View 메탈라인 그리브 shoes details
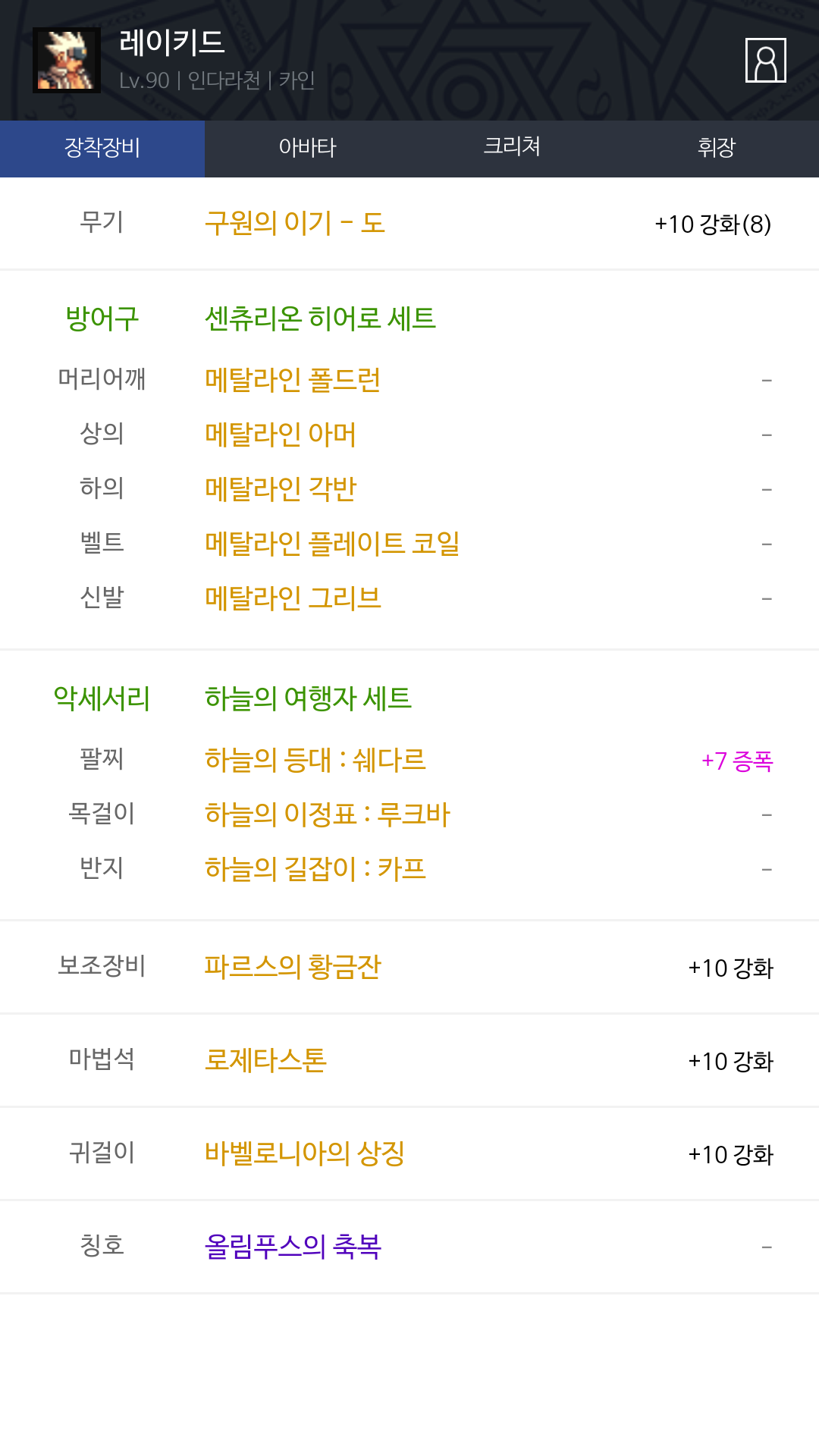The width and height of the screenshot is (819, 1456). click(x=293, y=598)
